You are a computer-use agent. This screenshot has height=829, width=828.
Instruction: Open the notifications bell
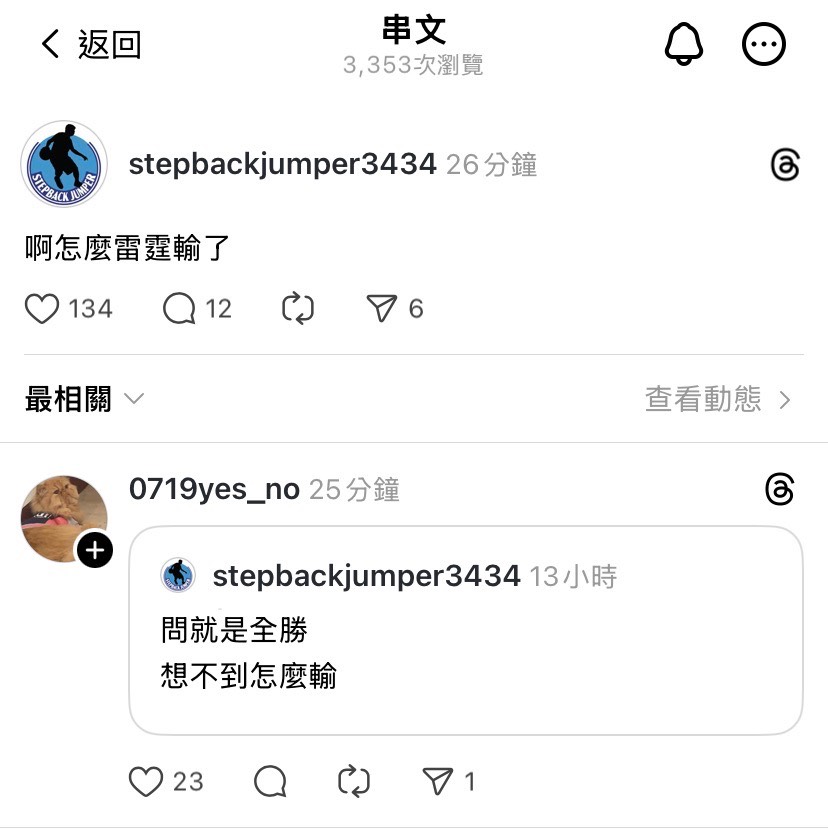coord(684,44)
